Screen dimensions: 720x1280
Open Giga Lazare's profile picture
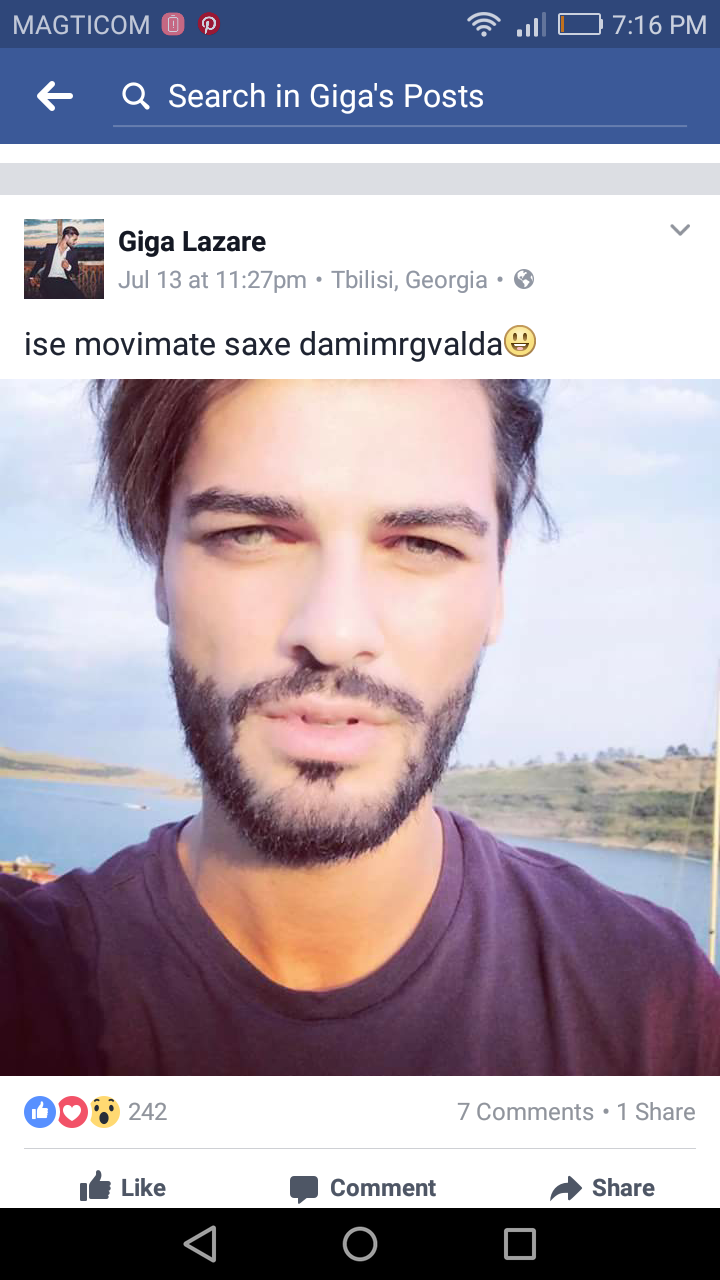point(64,259)
